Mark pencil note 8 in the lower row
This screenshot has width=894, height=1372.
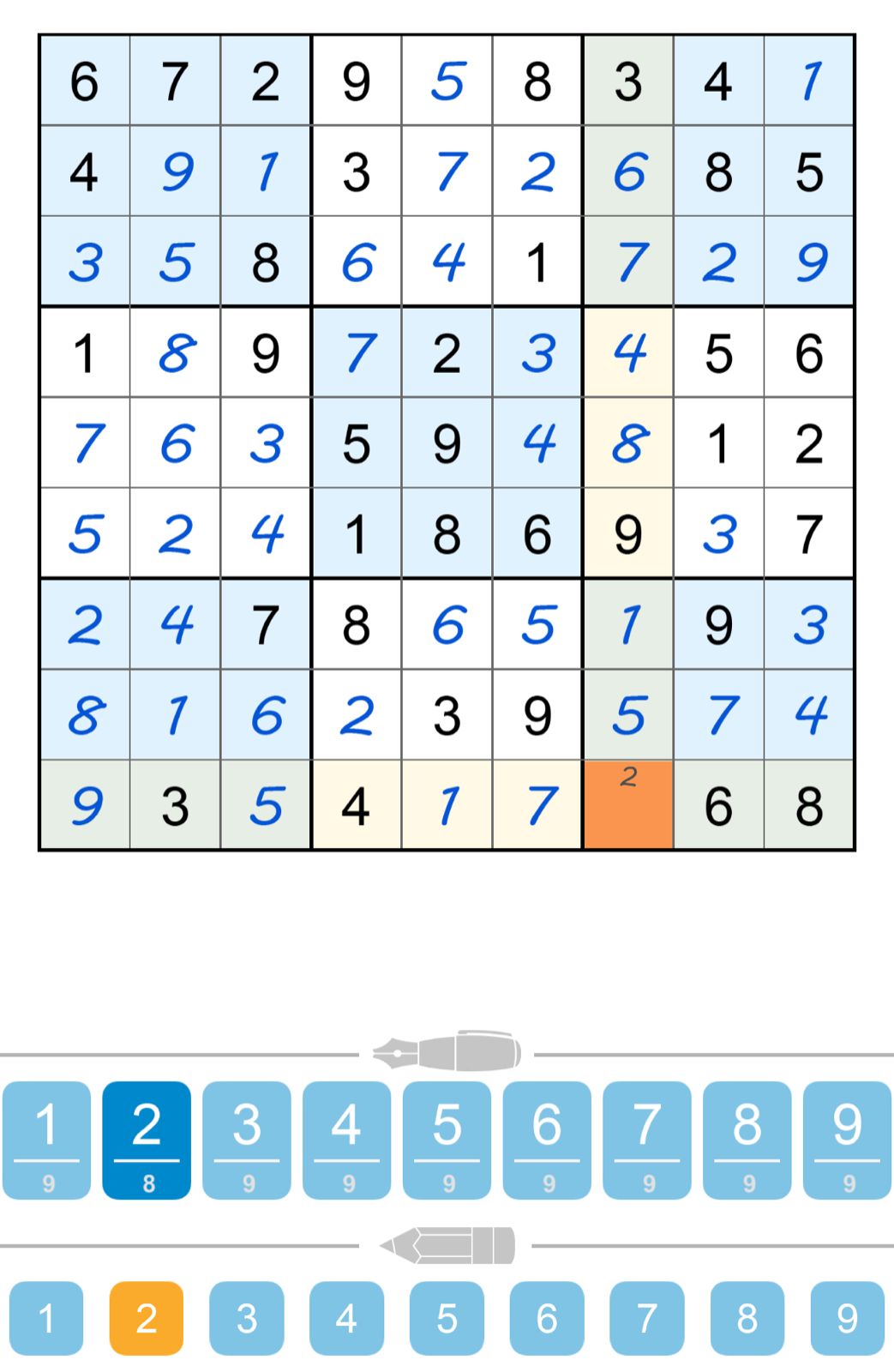coord(747,1318)
